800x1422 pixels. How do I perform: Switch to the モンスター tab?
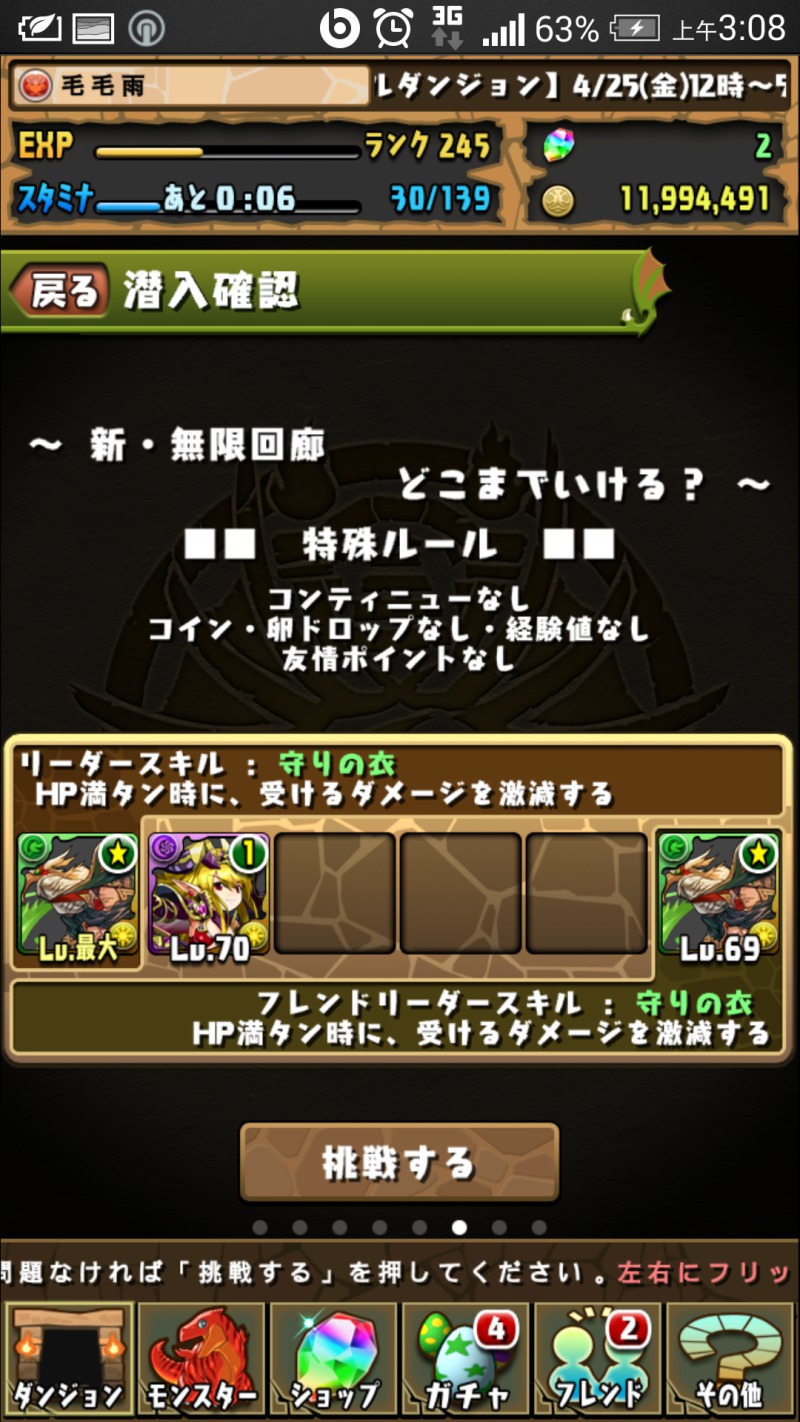tap(201, 1360)
